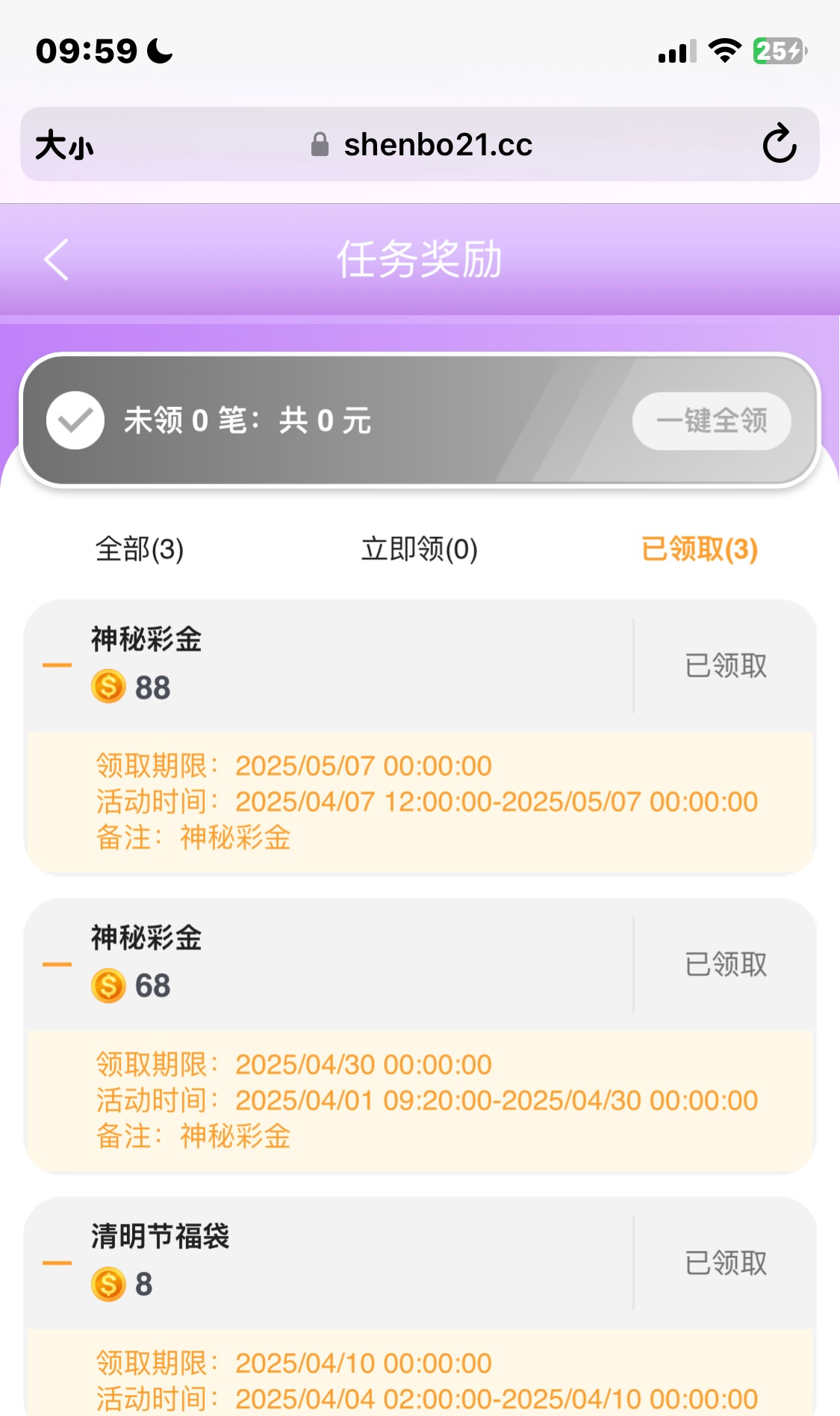This screenshot has height=1416, width=840.
Task: Collapse the 神秘彩金 68 reward details
Action: tap(57, 964)
